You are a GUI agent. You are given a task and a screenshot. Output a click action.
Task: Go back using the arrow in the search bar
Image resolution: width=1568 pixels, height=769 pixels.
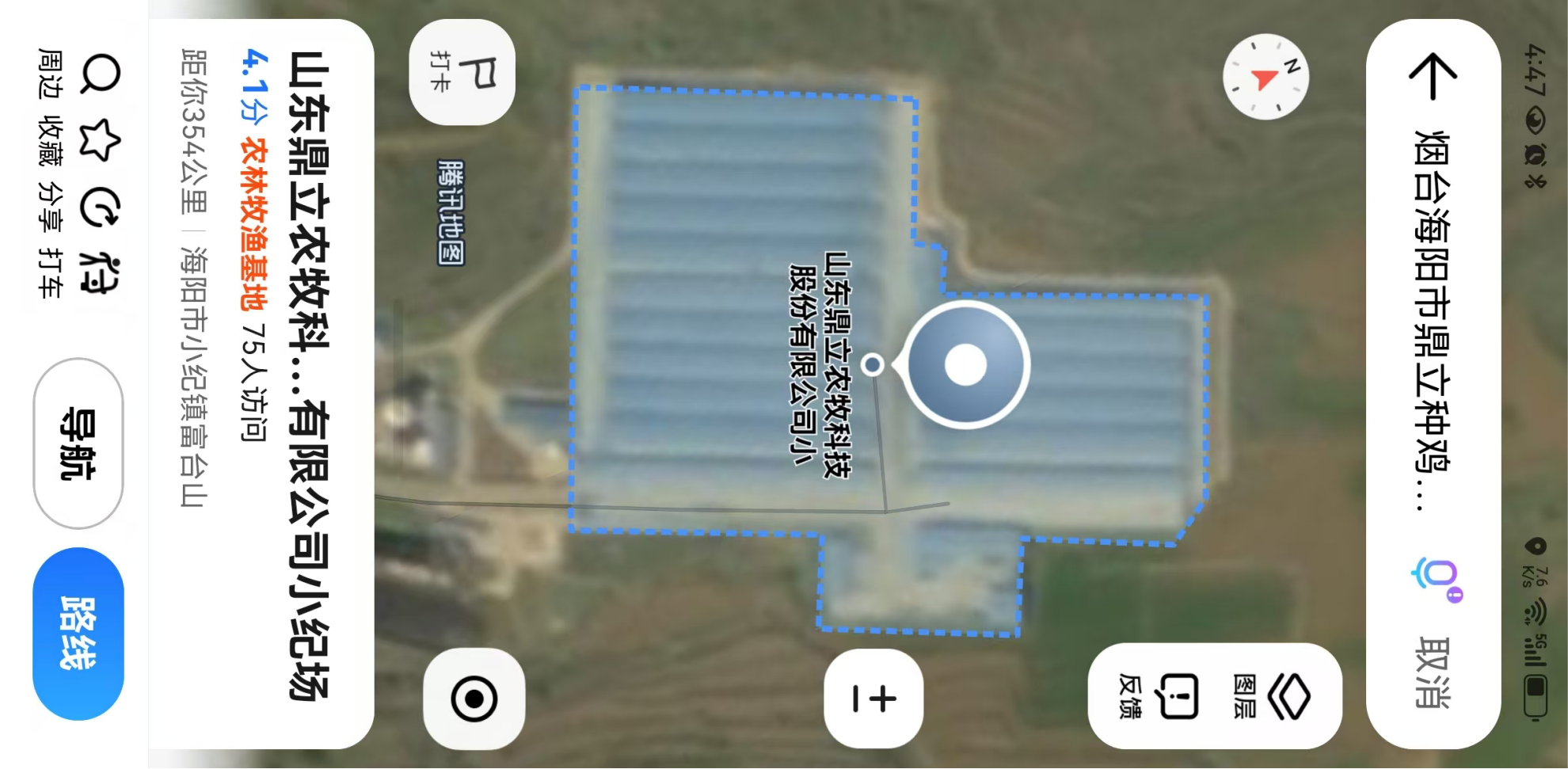(x=1433, y=77)
